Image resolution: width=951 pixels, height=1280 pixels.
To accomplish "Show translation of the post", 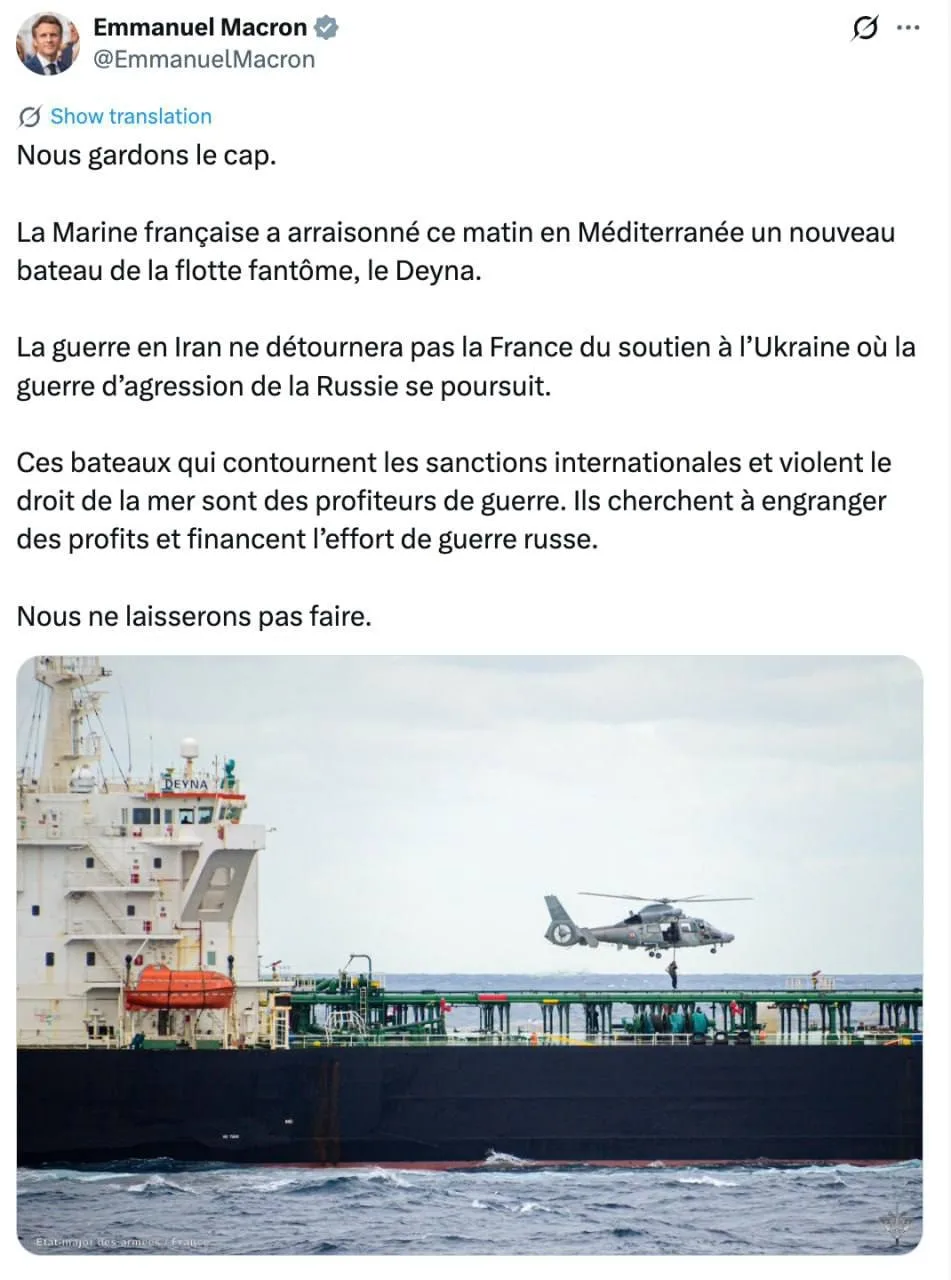I will tap(130, 116).
